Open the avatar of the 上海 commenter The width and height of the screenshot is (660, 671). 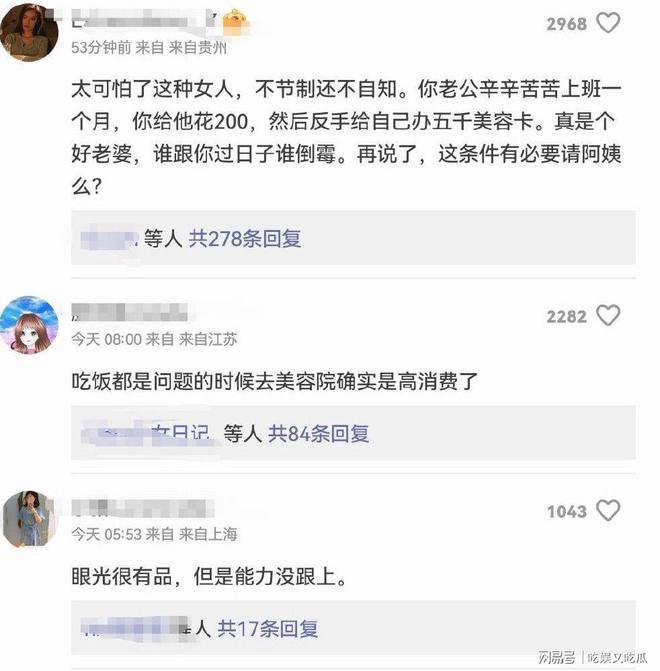29,520
